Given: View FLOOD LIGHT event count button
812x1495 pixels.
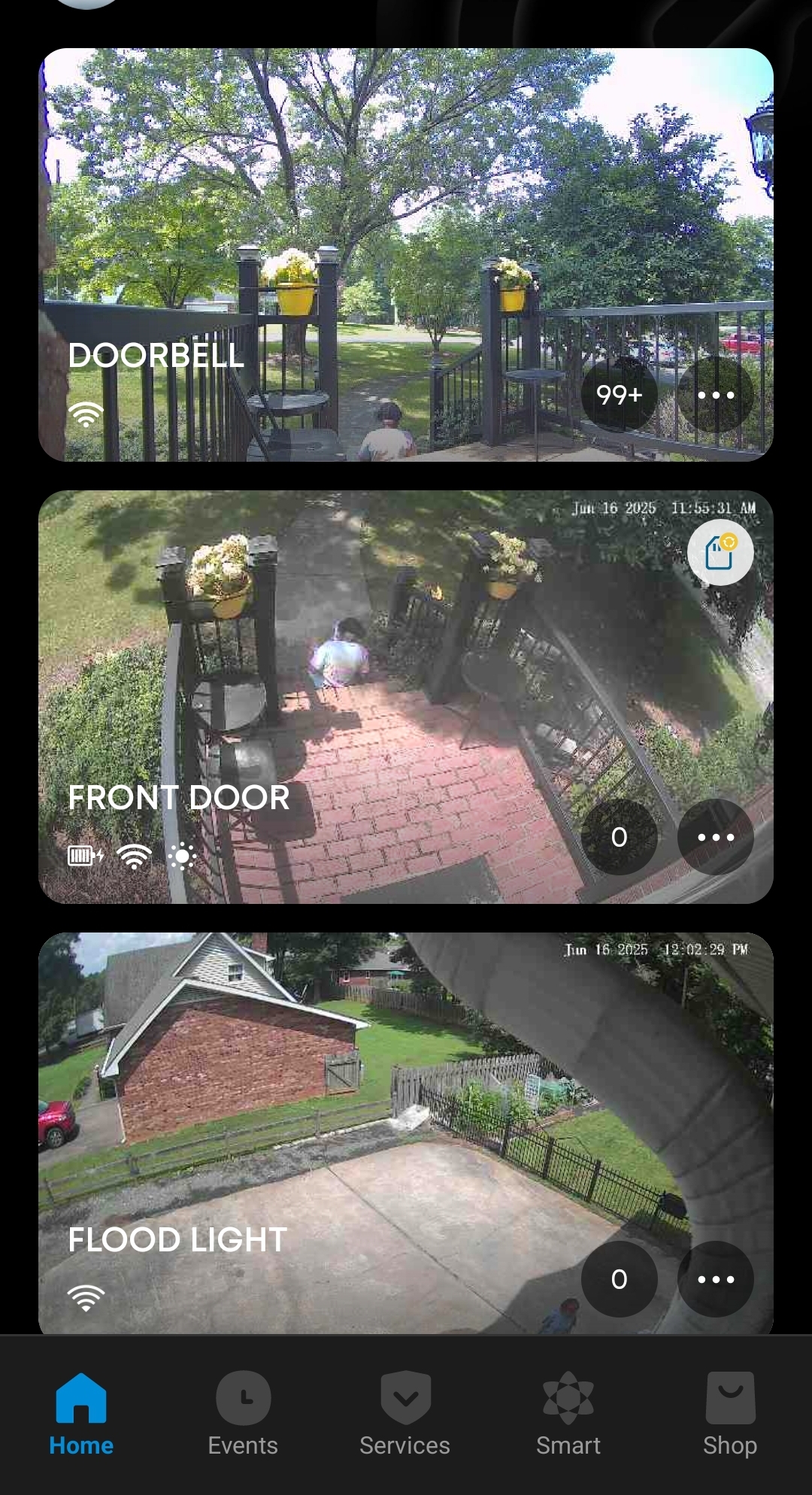Looking at the screenshot, I should (x=619, y=1278).
